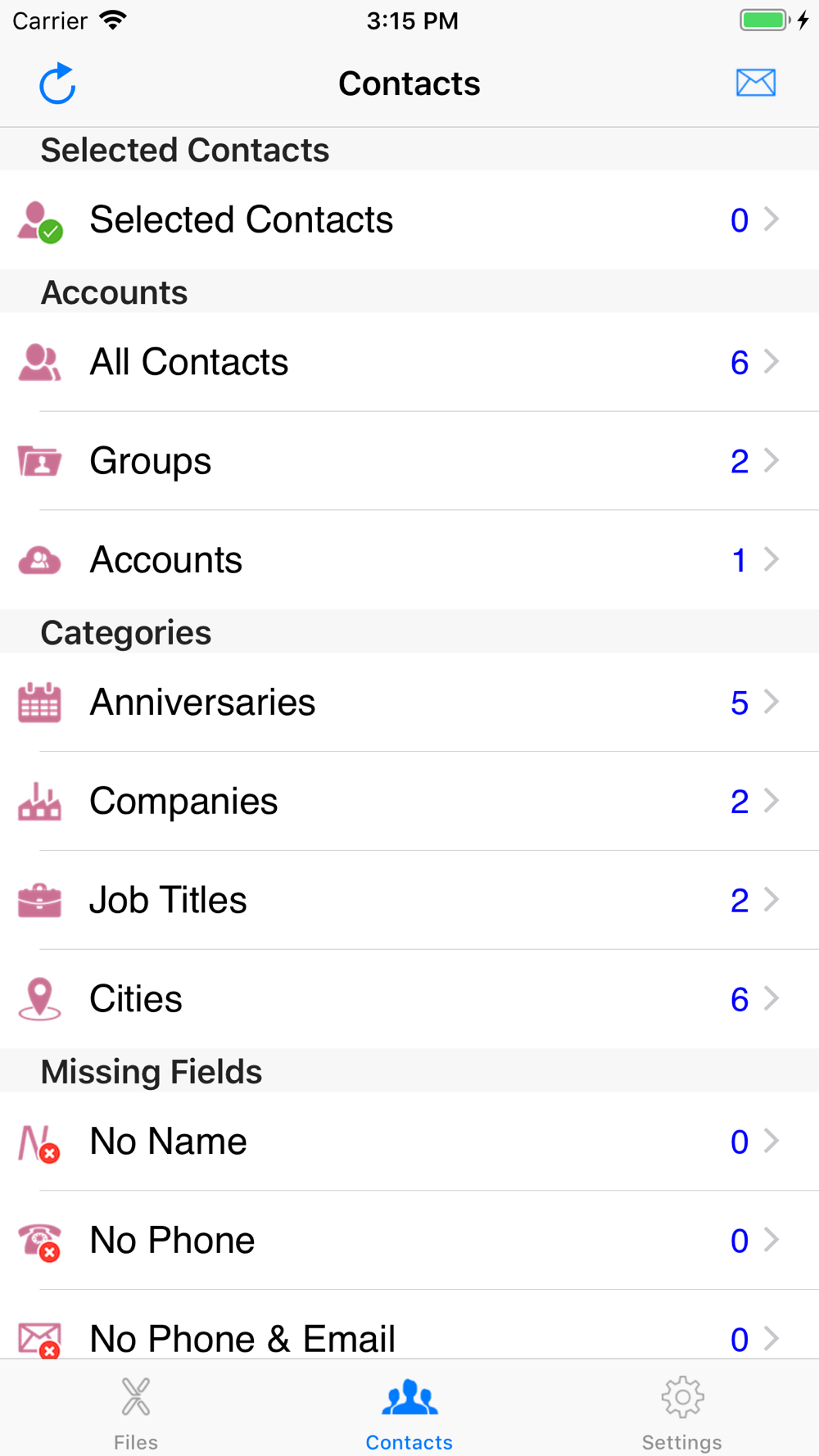The height and width of the screenshot is (1456, 819).
Task: View Companies category
Action: click(x=409, y=801)
